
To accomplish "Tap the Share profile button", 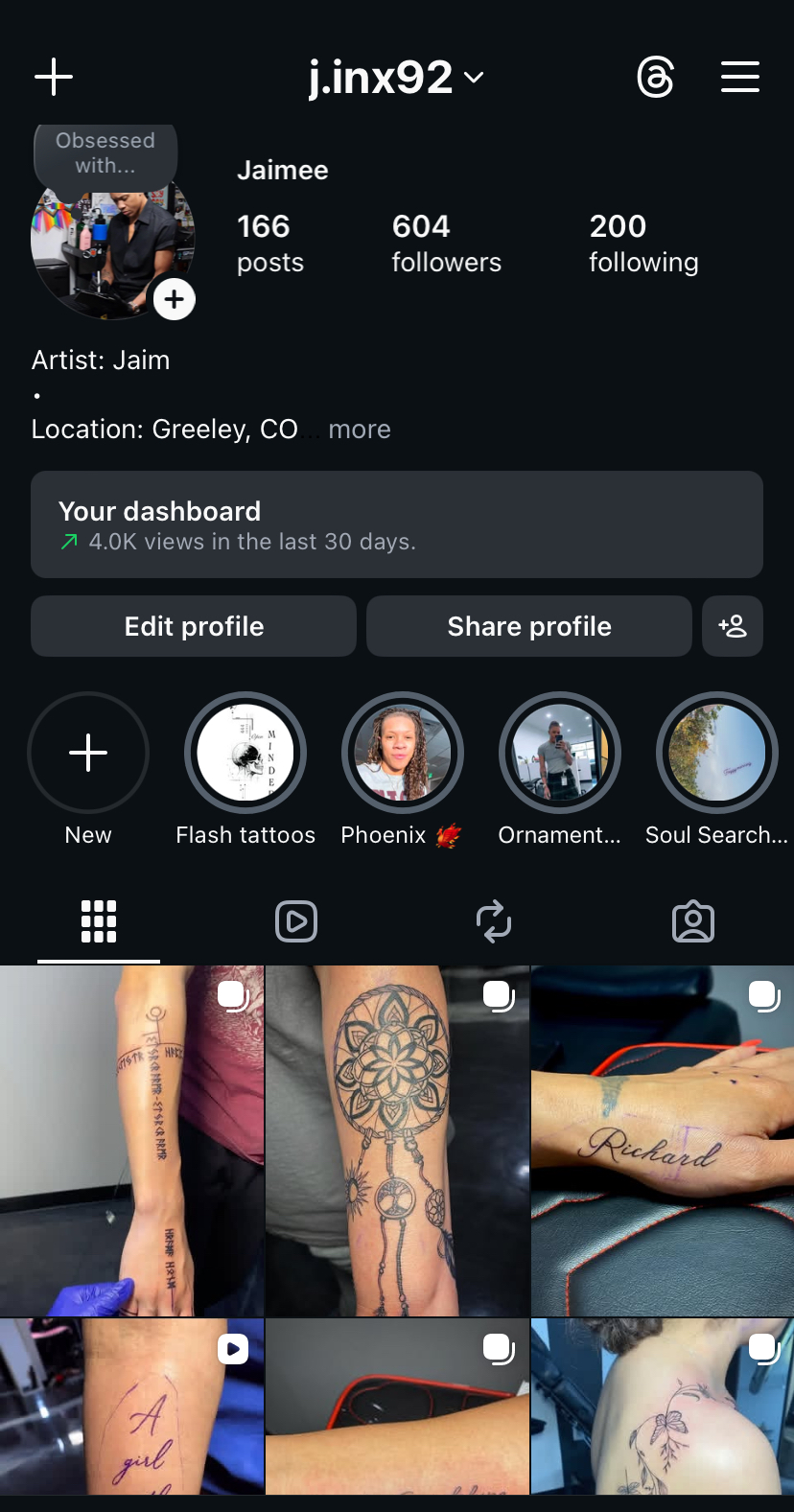I will click(529, 626).
